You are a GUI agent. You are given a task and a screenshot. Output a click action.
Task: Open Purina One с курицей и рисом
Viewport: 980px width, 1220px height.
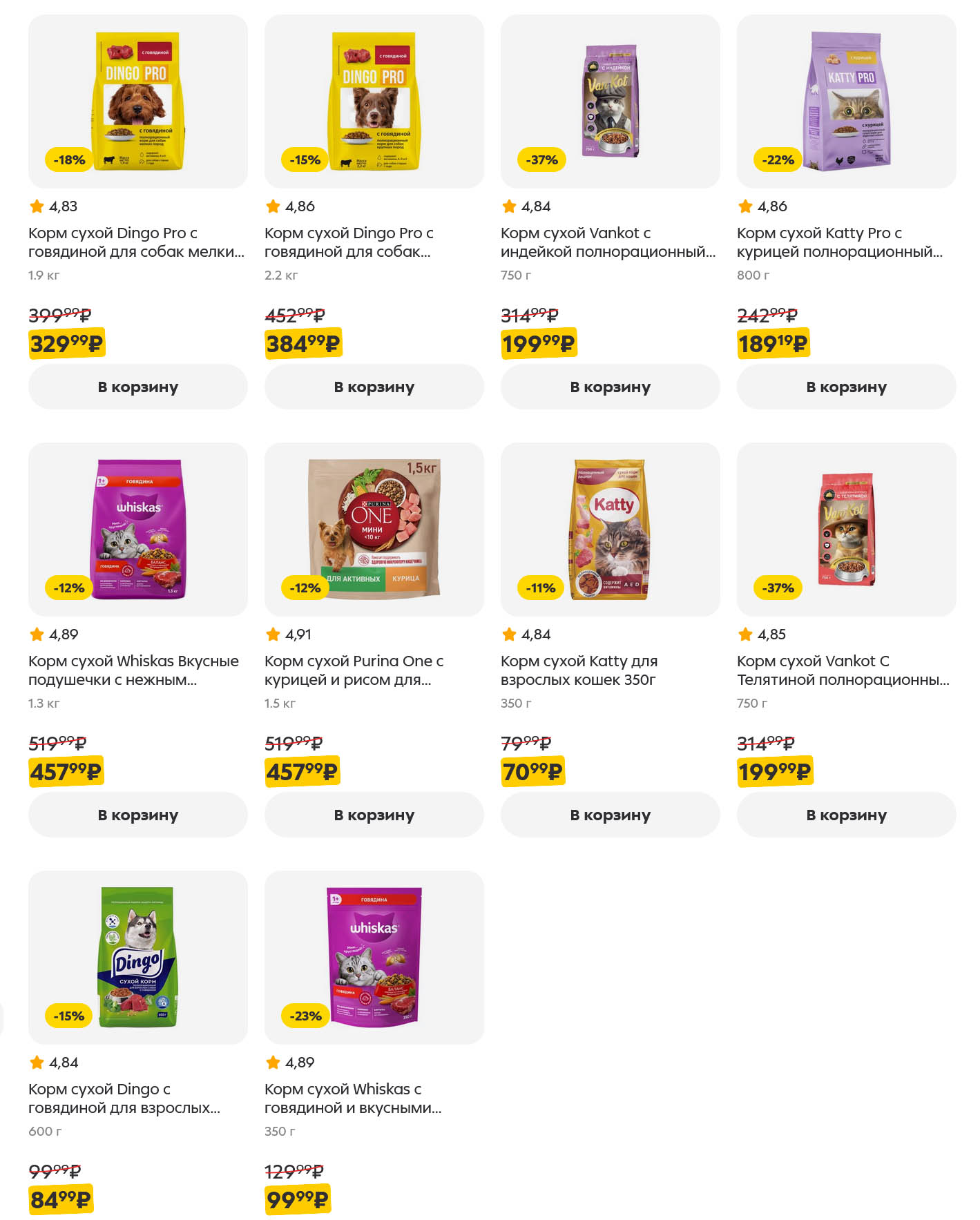374,530
